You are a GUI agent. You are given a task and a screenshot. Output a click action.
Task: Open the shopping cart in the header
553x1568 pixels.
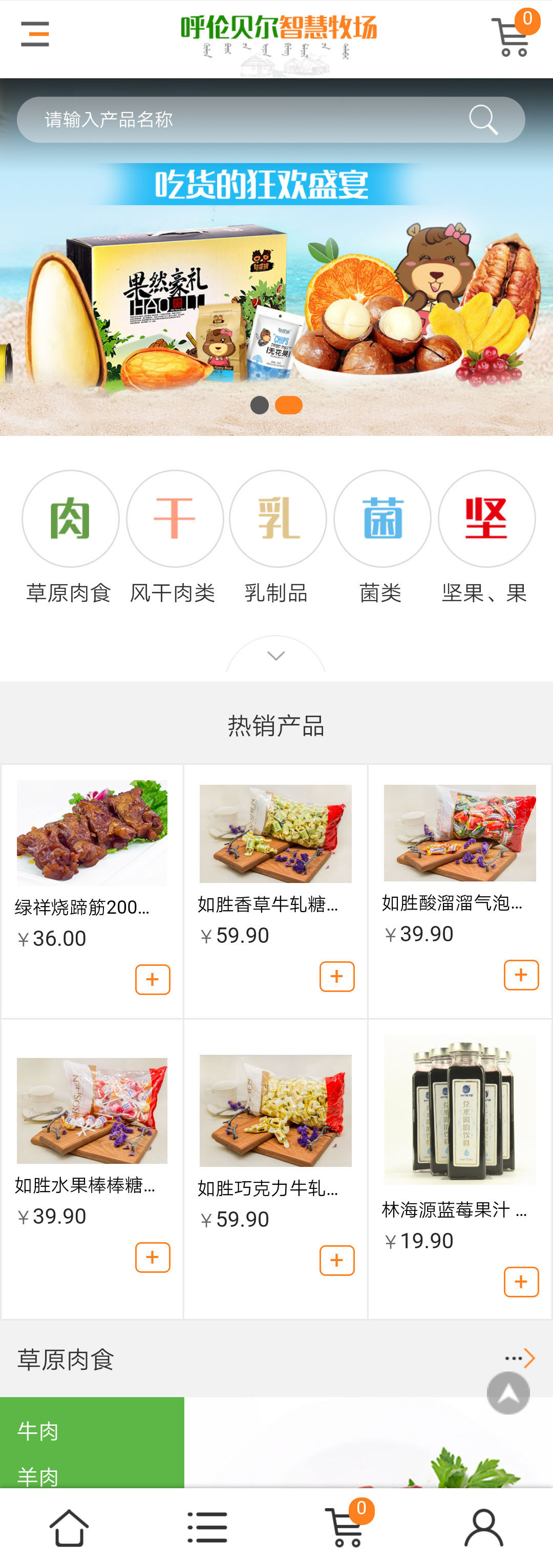(513, 36)
